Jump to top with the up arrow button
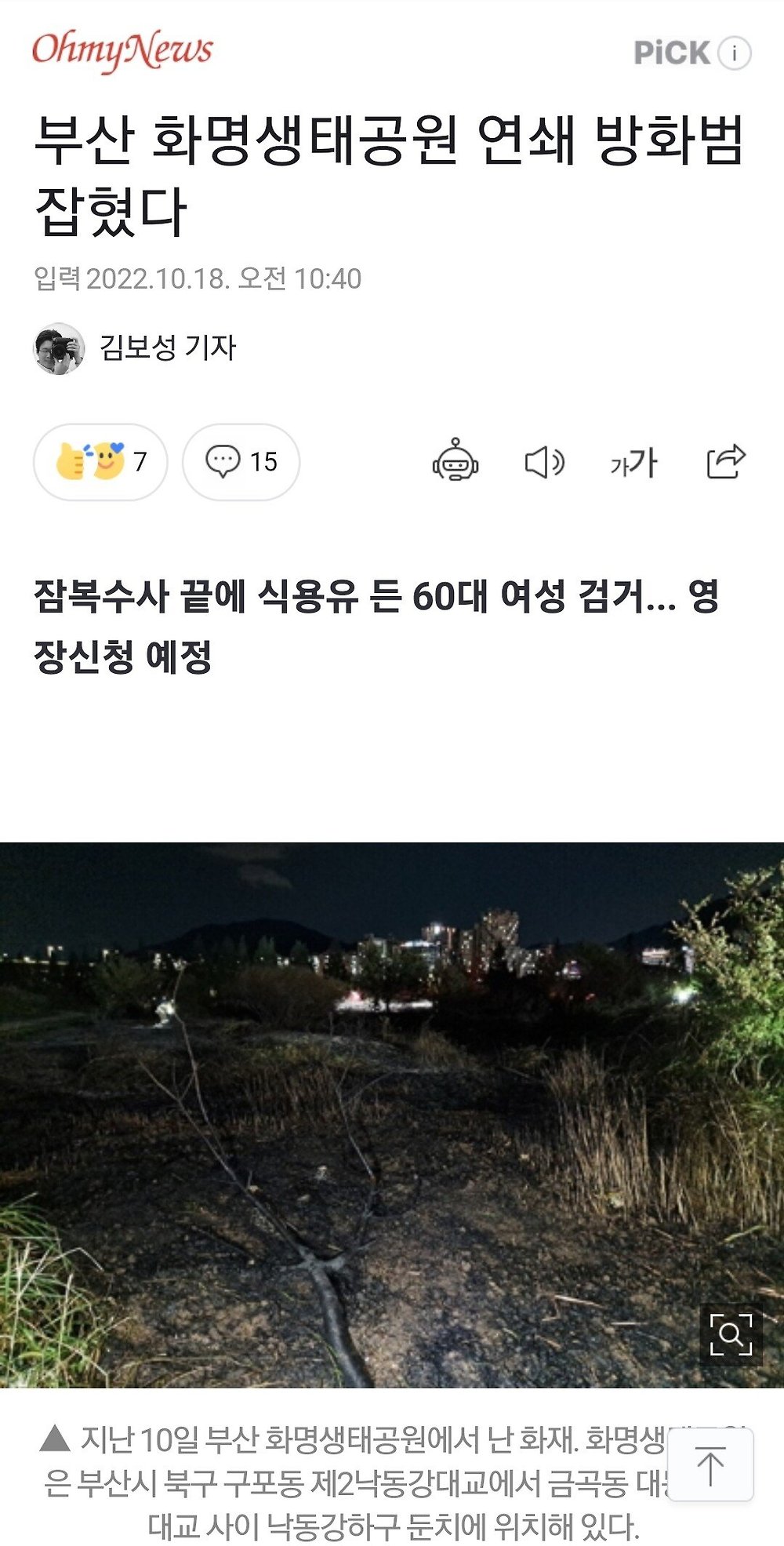Screen dimensions: 784x1546 coord(710,1465)
